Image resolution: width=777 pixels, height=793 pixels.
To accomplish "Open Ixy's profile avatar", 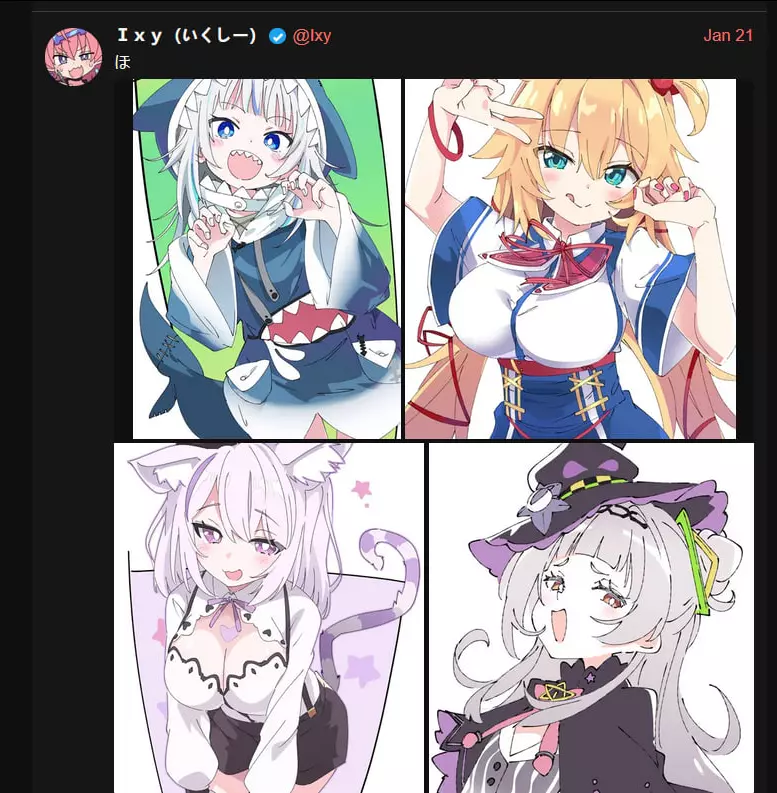I will coord(74,57).
